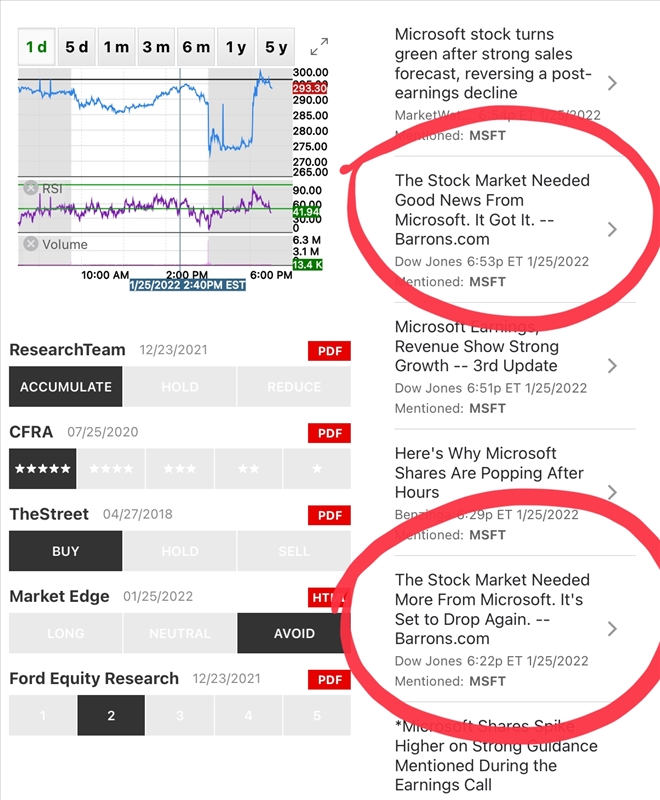Switch chart to the 5d range
Viewport: 660px width, 800px height.
77,47
